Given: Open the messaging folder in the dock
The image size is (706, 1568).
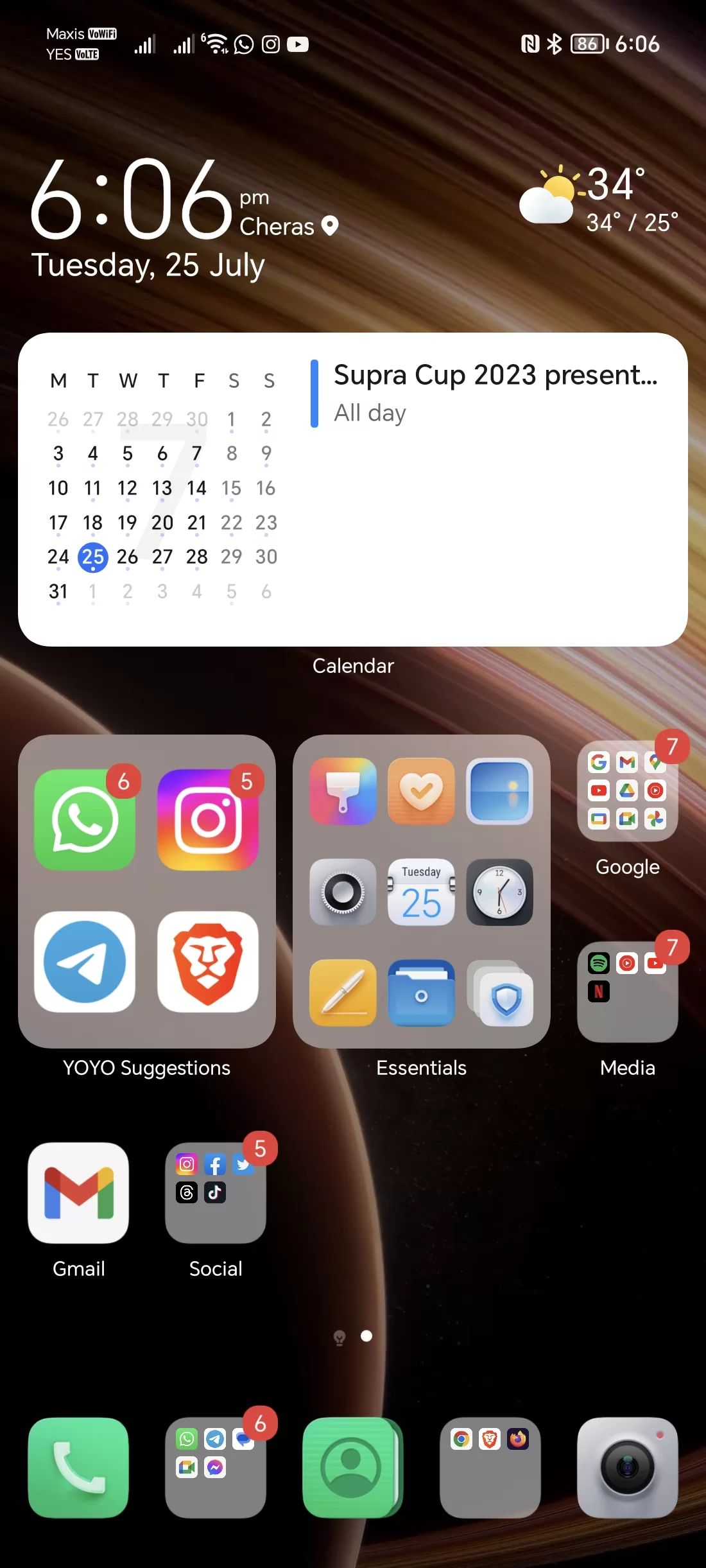Looking at the screenshot, I should [216, 1467].
